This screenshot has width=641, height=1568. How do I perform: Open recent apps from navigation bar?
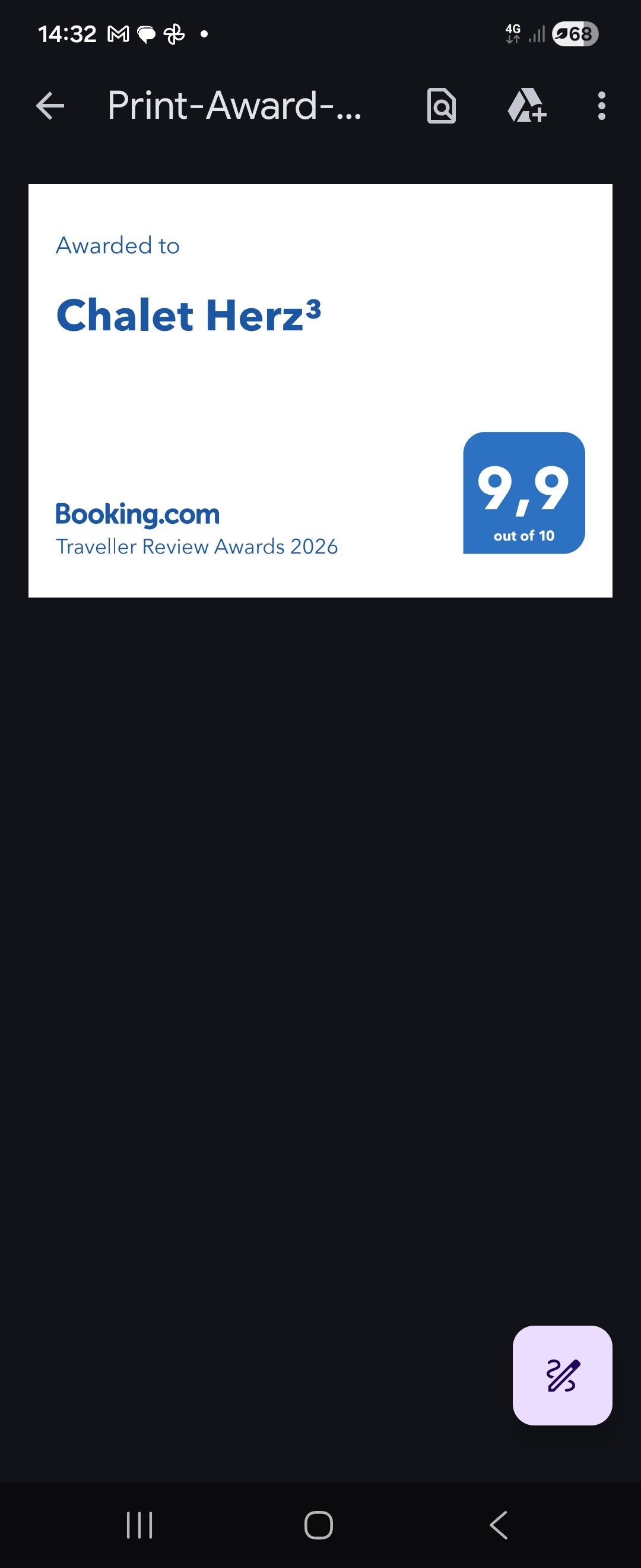tap(139, 1525)
